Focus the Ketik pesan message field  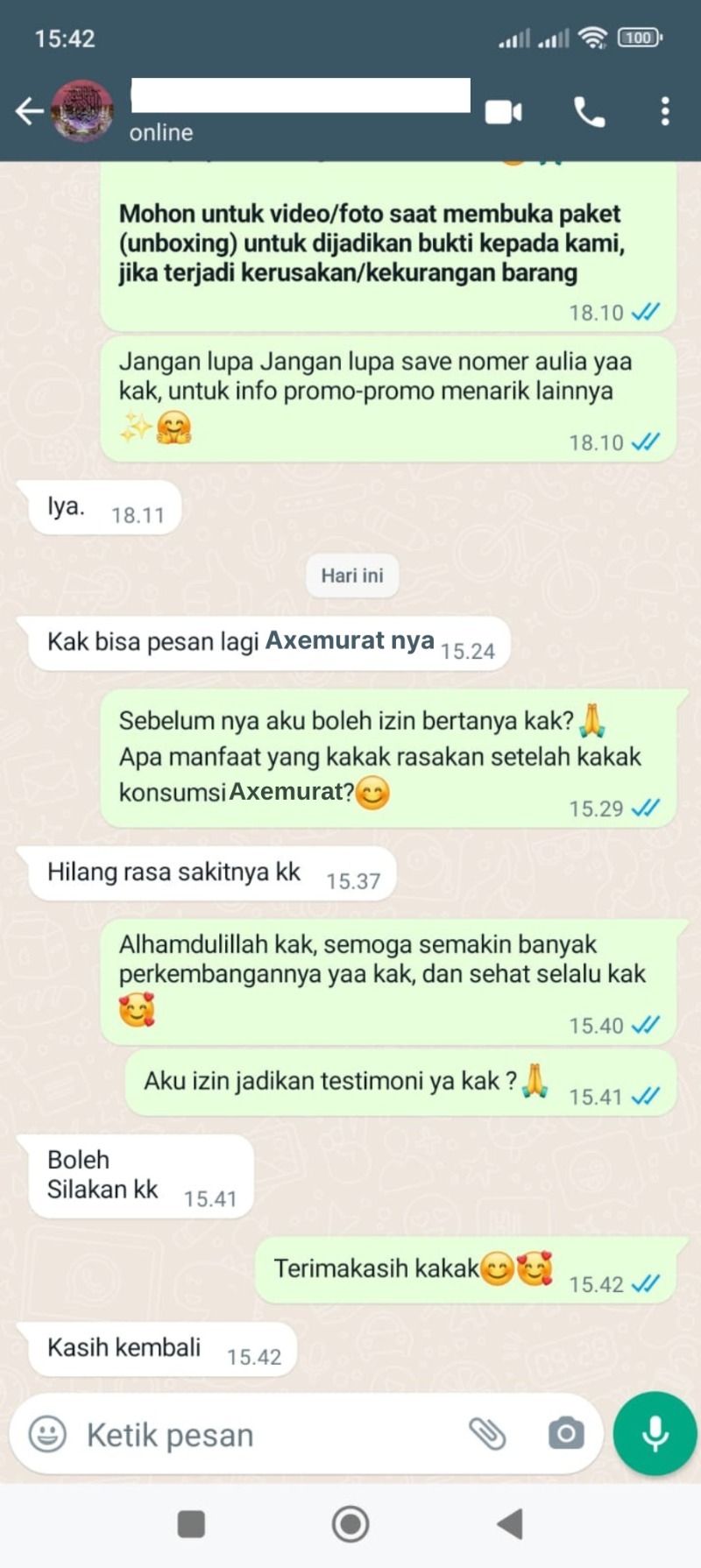(263, 1435)
